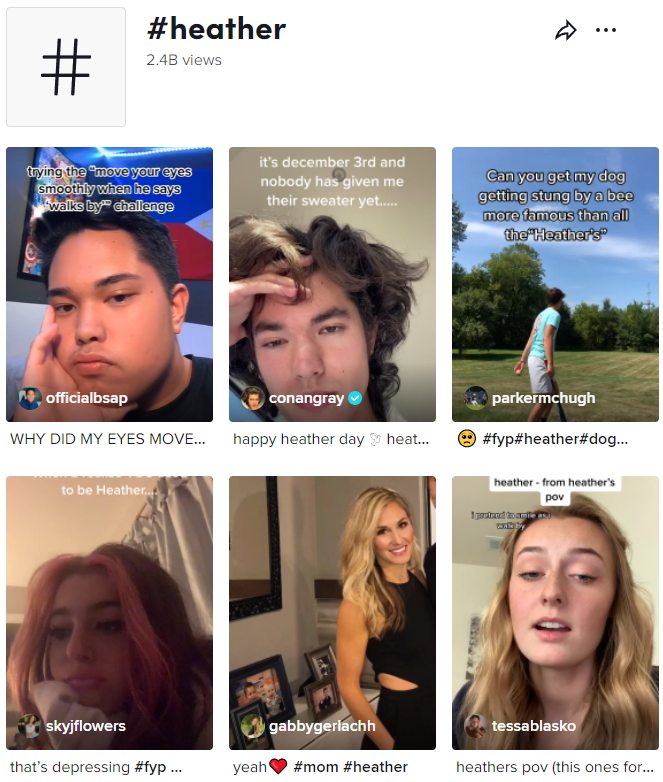Tap the #heather tag under gabbygerlachh's video
Image resolution: width=663 pixels, height=782 pixels.
coord(379,767)
